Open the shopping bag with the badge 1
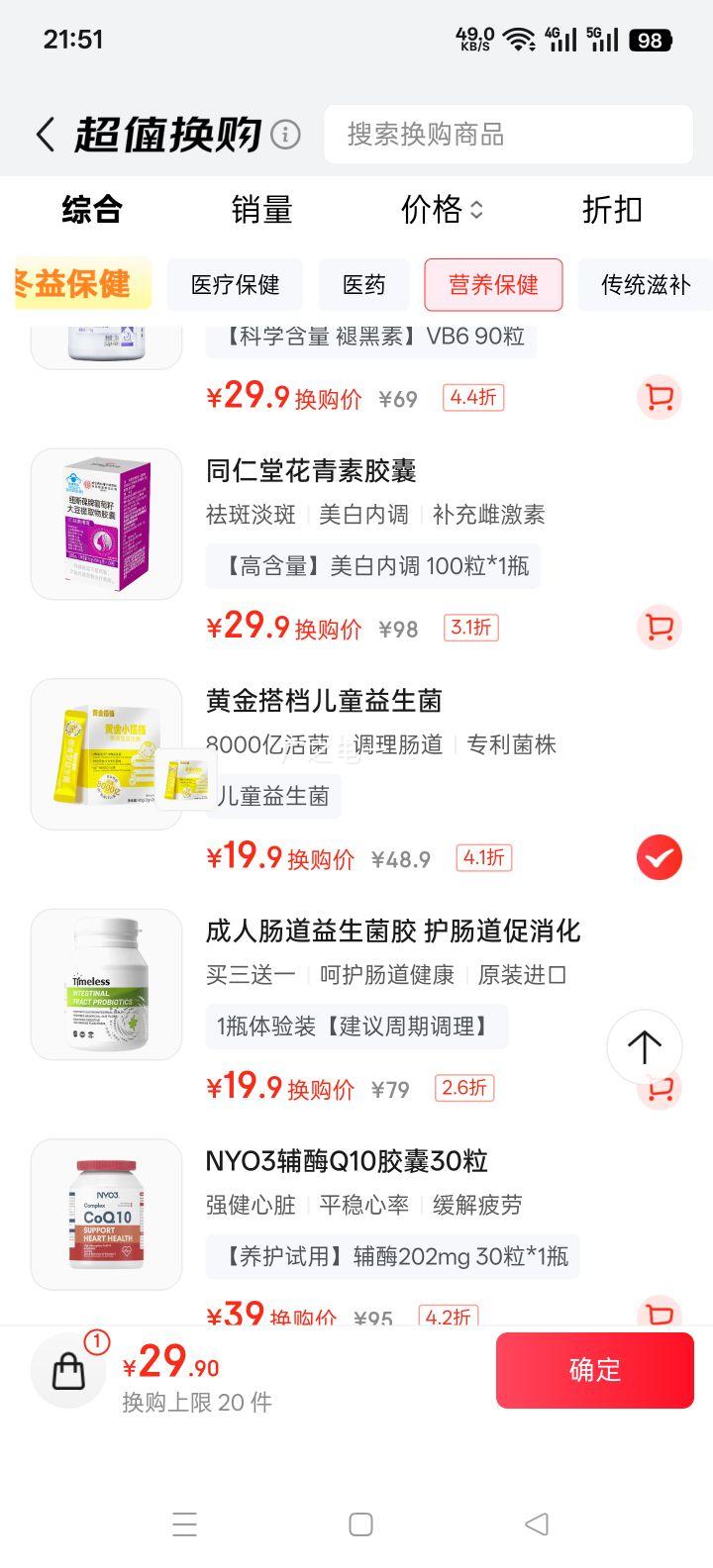713x1568 pixels. click(67, 1370)
